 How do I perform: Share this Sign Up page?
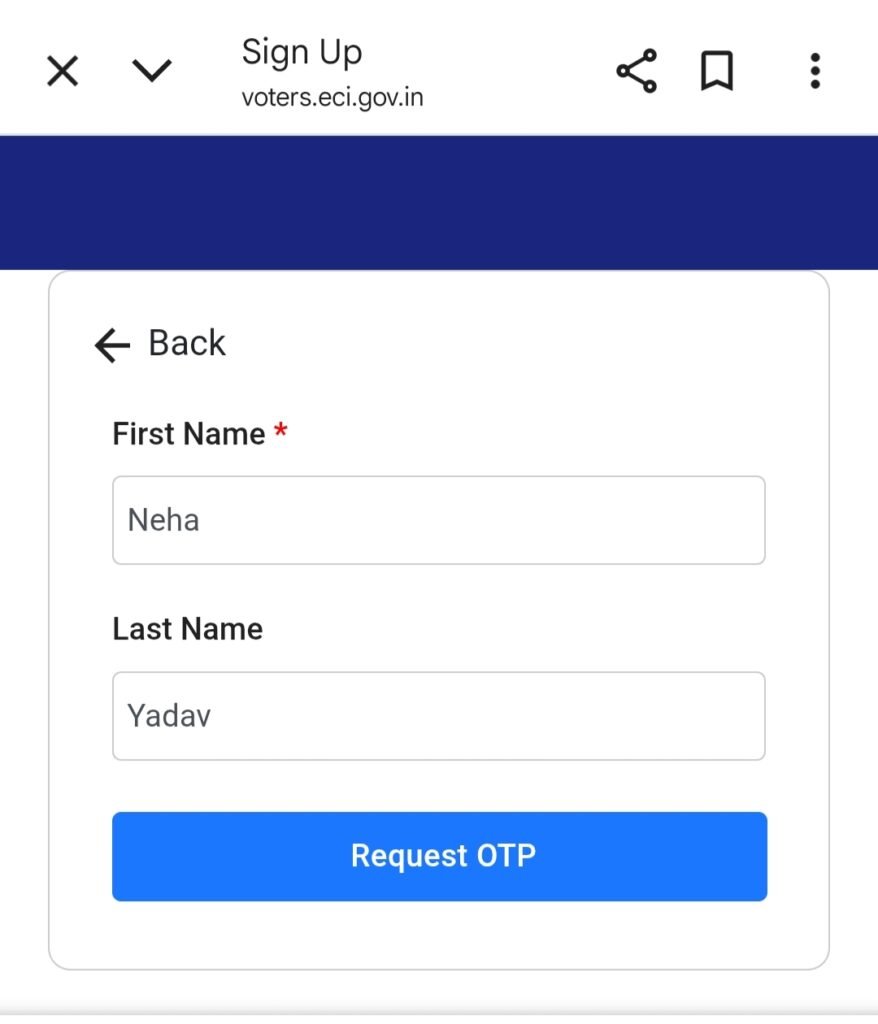[x=636, y=71]
